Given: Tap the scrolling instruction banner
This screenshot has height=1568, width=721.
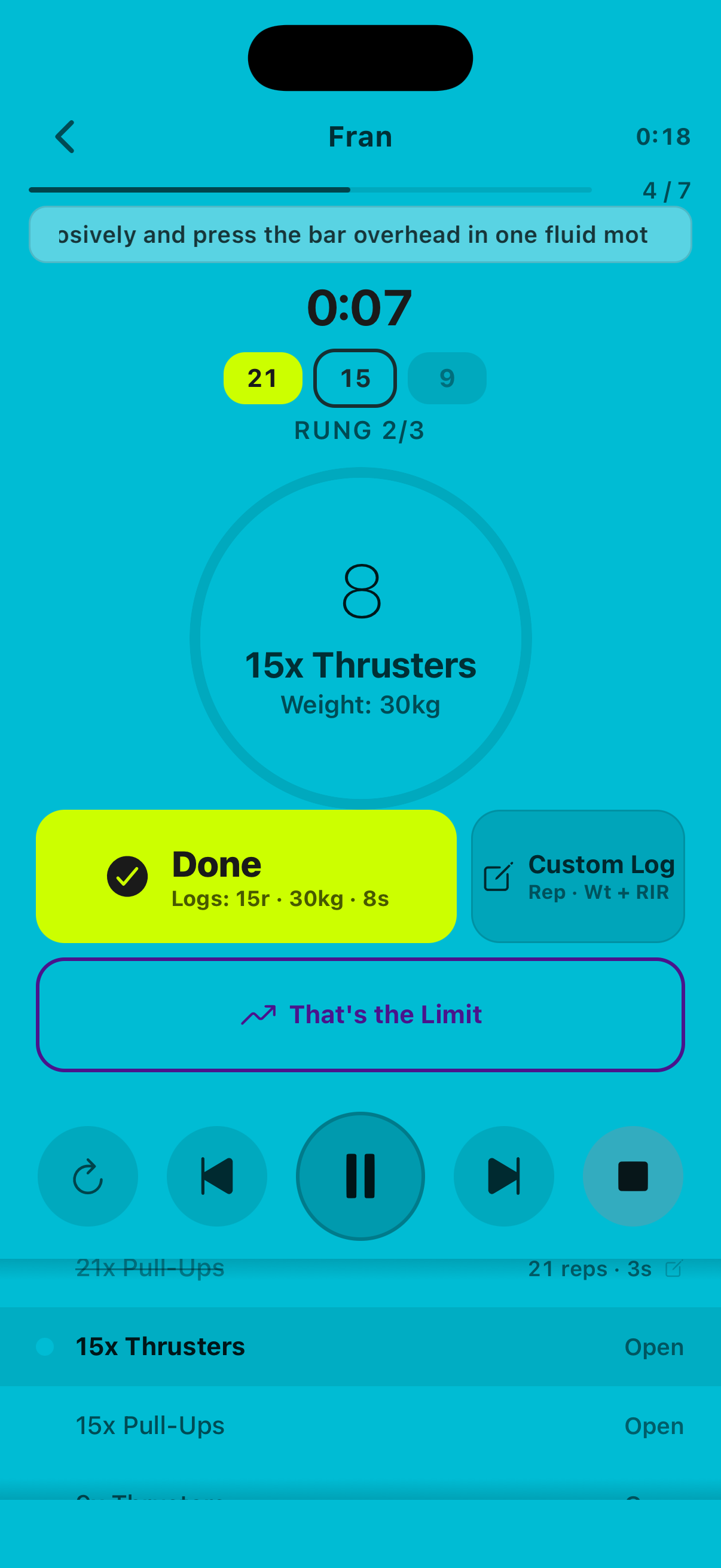Looking at the screenshot, I should 360,234.
